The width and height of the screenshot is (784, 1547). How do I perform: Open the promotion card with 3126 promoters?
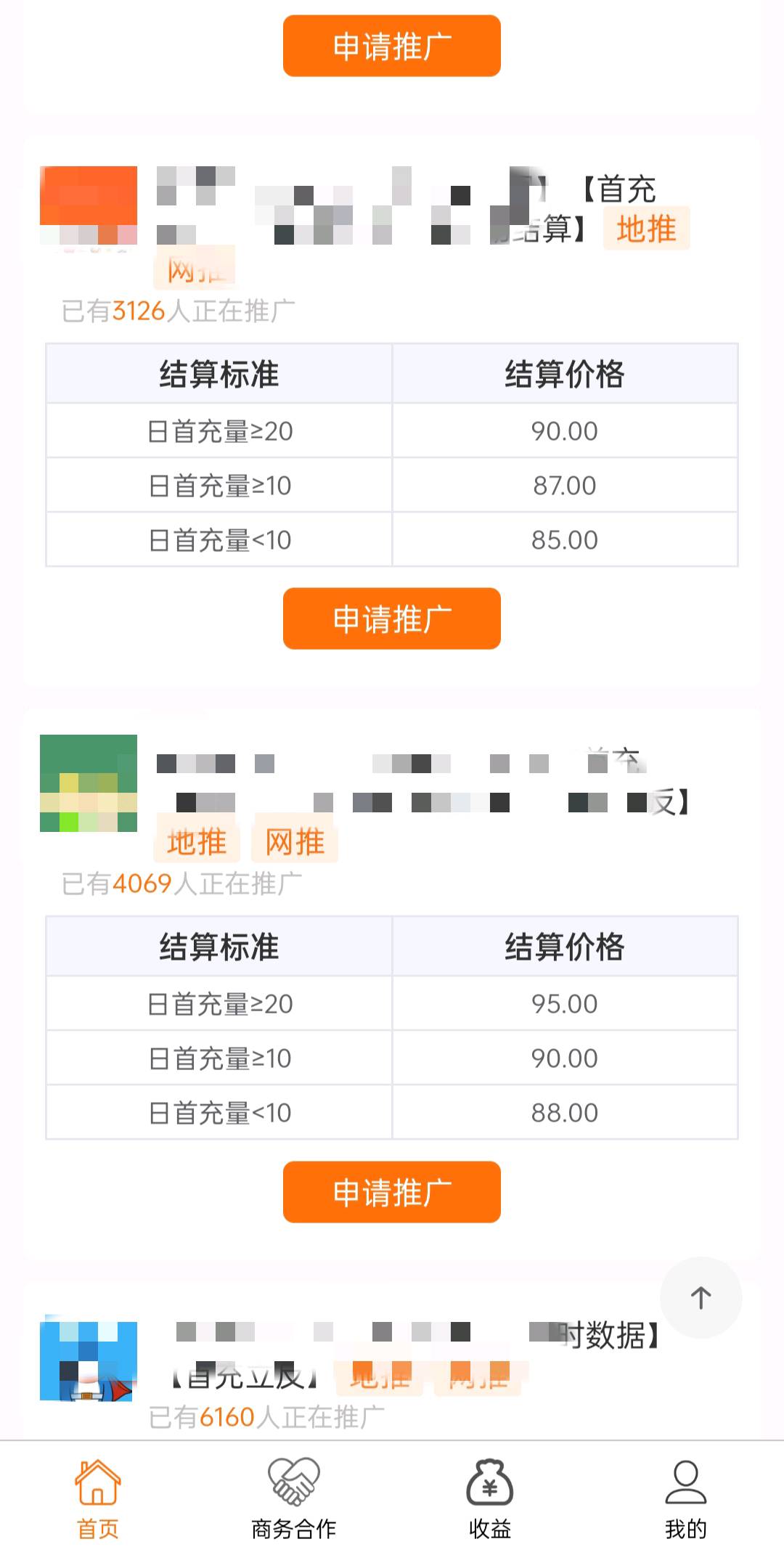click(x=392, y=411)
